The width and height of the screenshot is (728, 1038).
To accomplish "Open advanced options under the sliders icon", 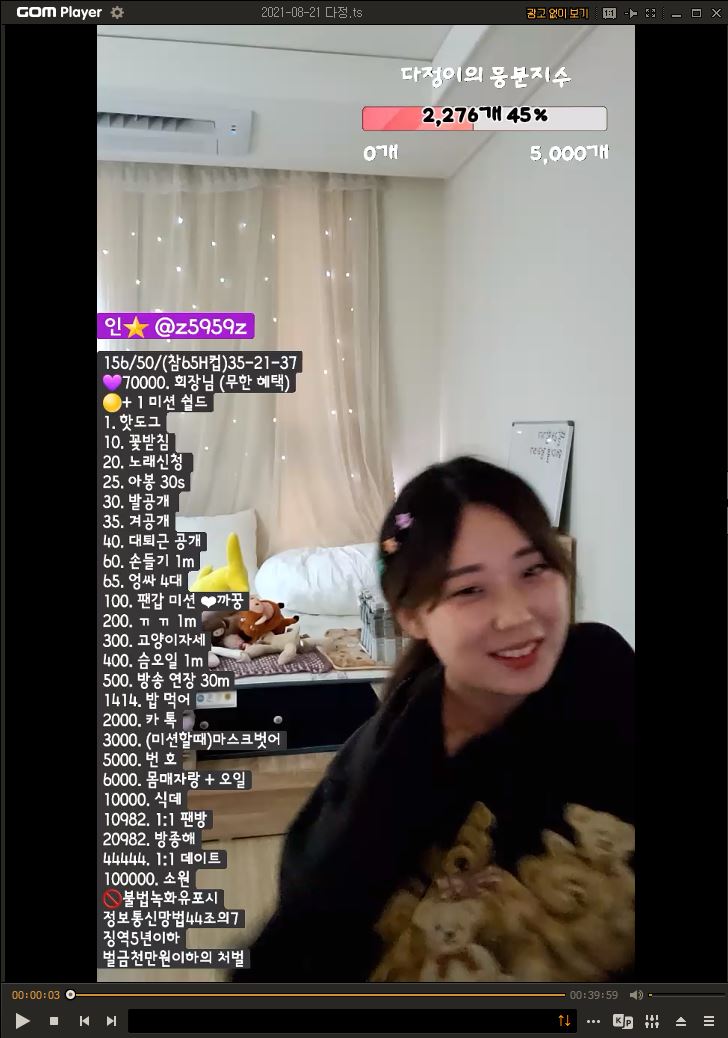I will pyautogui.click(x=652, y=1021).
